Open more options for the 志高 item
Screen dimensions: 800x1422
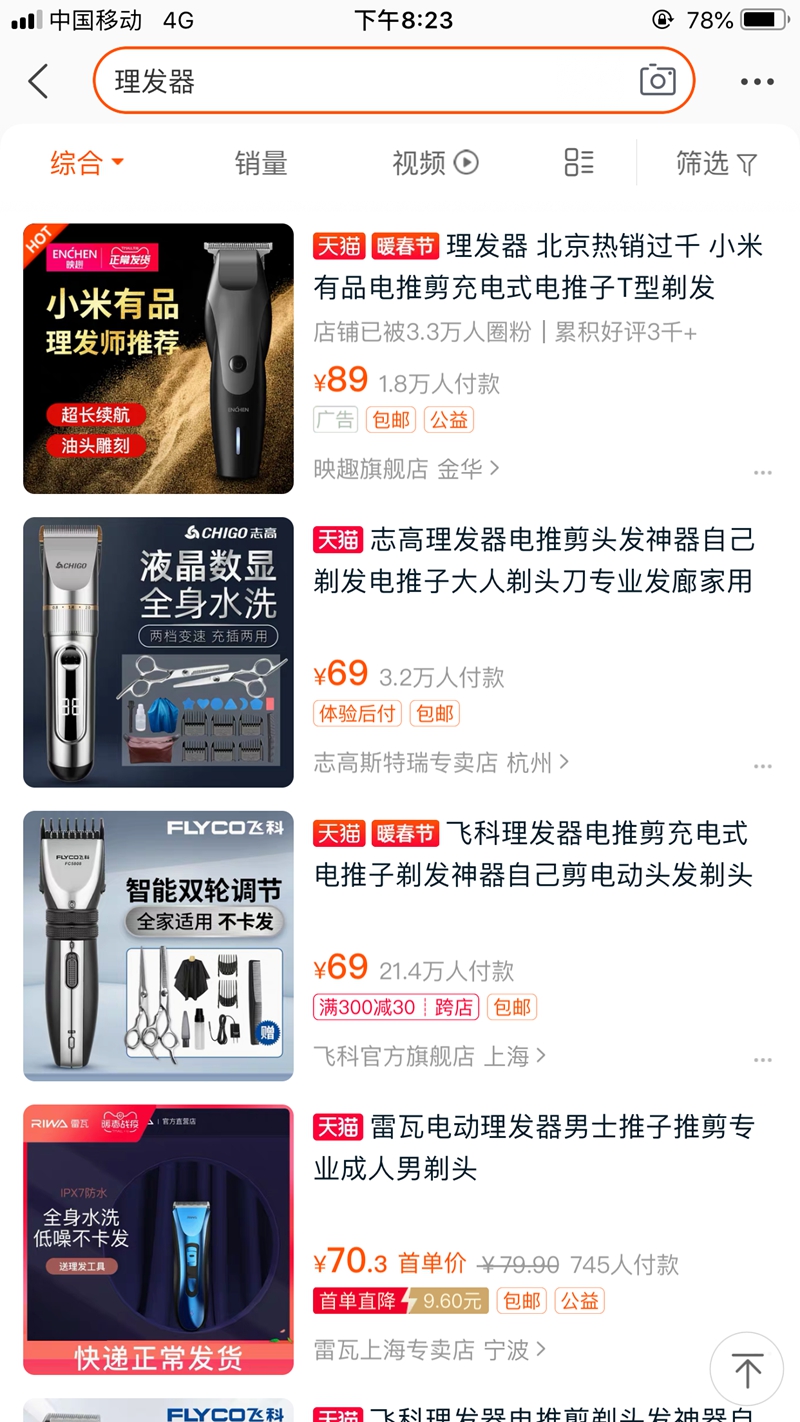point(762,766)
